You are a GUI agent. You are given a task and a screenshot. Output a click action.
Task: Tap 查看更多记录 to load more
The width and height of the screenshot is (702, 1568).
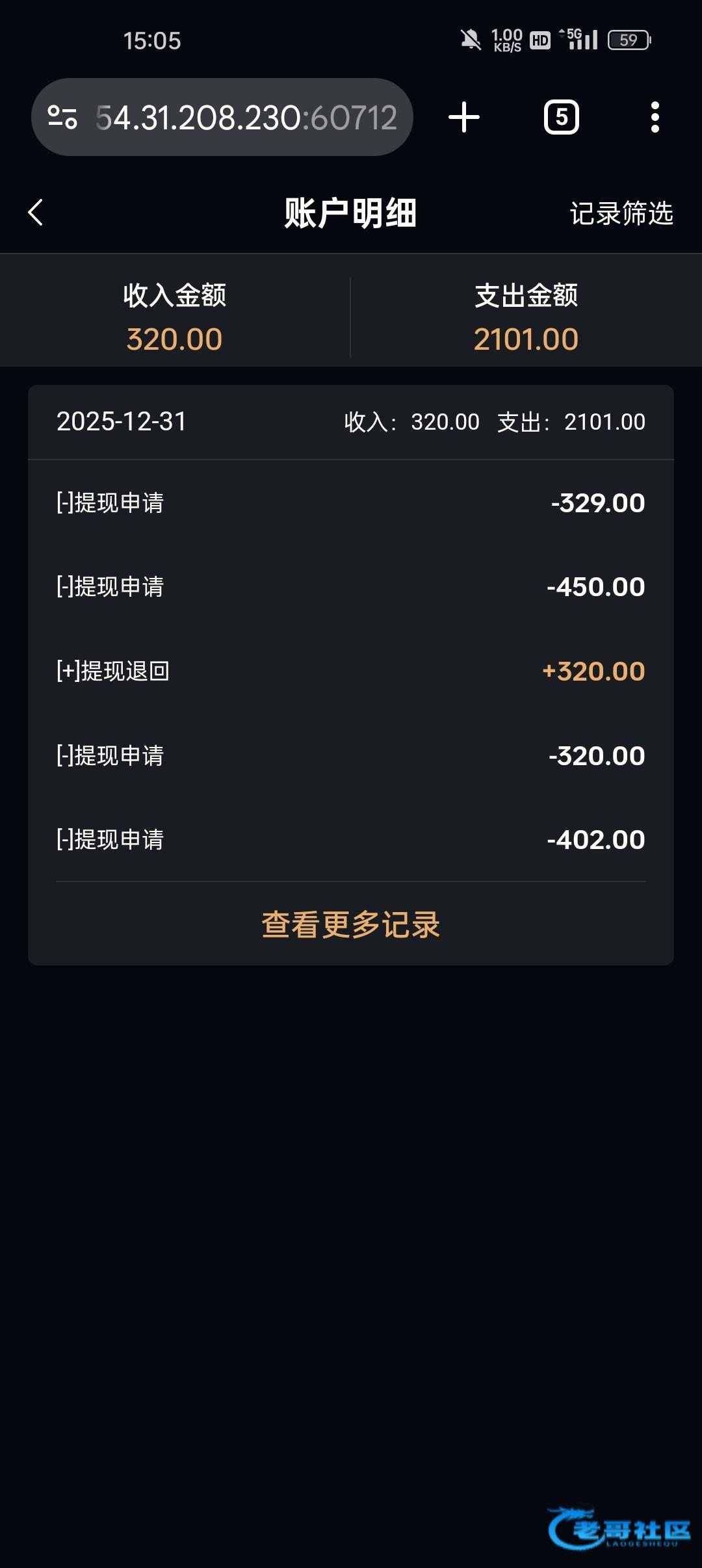351,924
